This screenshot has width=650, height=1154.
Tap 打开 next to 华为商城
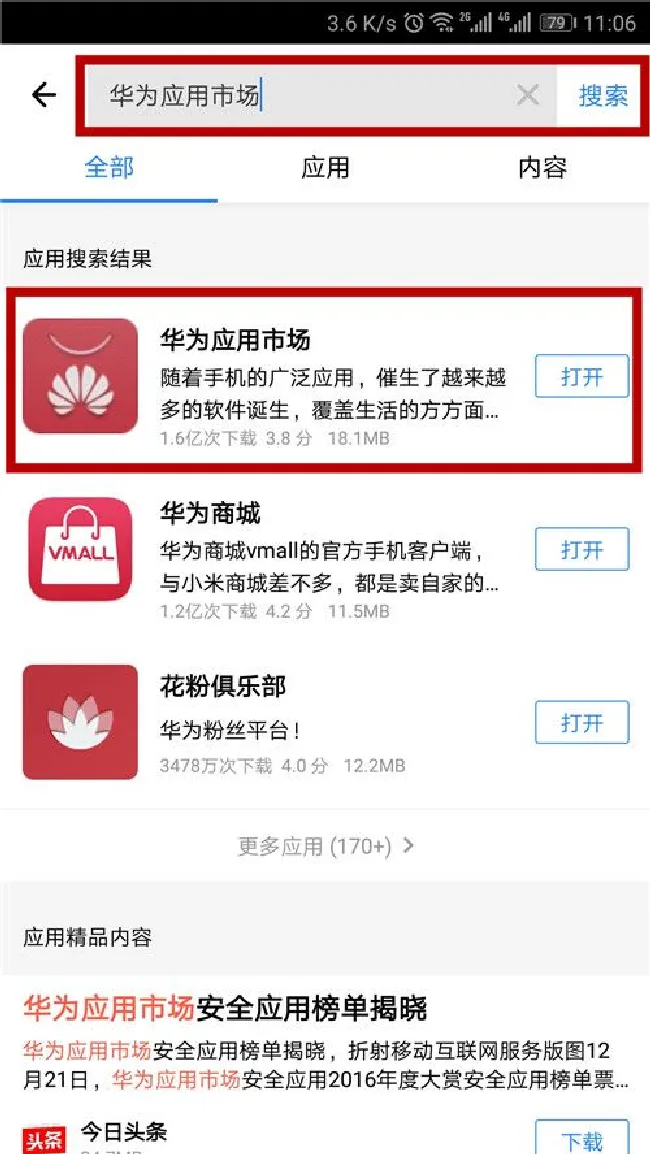(582, 549)
